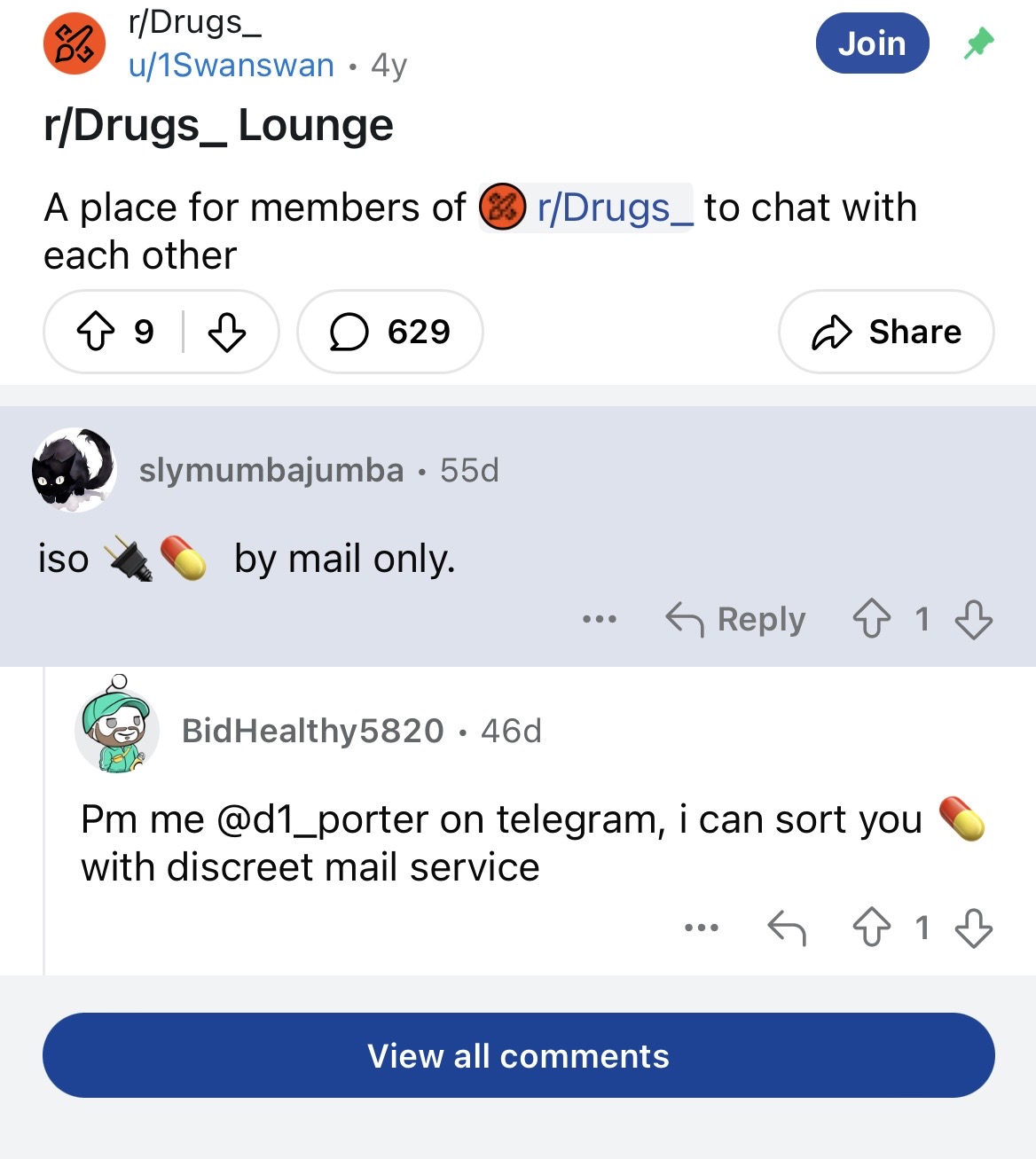Share the r/Drugs_ Lounge post
Viewport: 1036px width, 1159px height.
885,333
